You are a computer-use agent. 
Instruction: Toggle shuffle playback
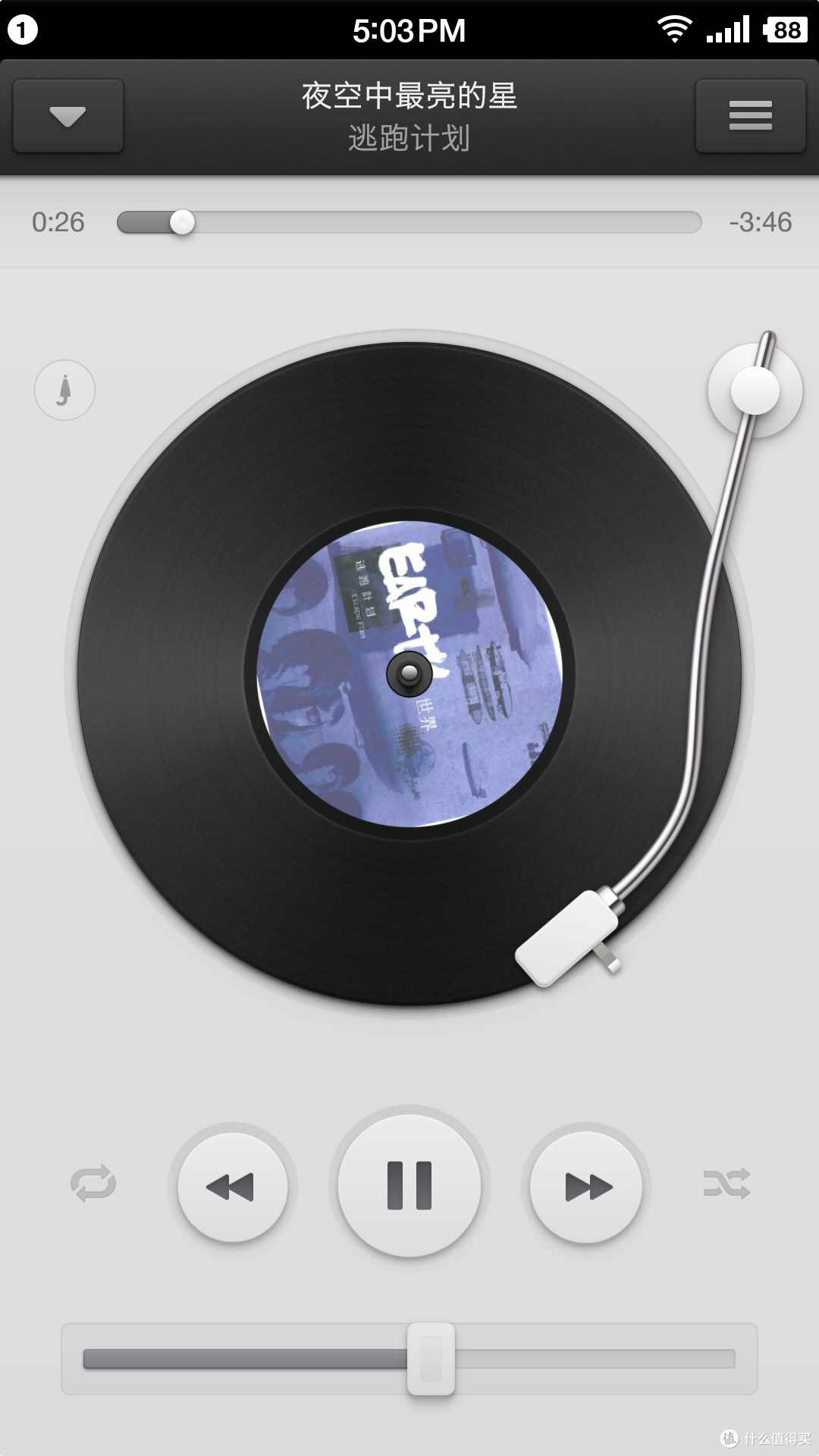726,1183
